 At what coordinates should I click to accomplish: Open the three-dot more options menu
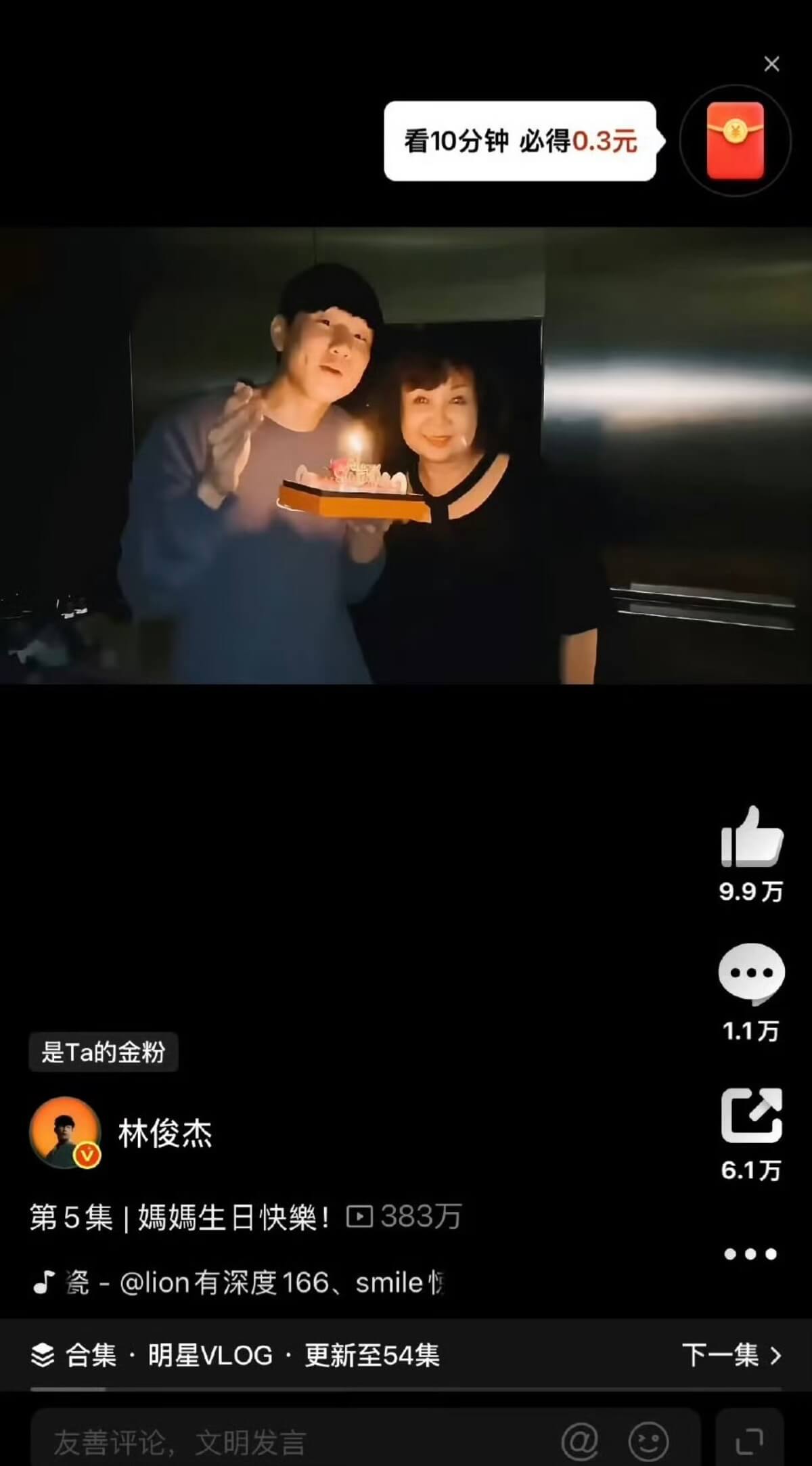coord(750,1254)
